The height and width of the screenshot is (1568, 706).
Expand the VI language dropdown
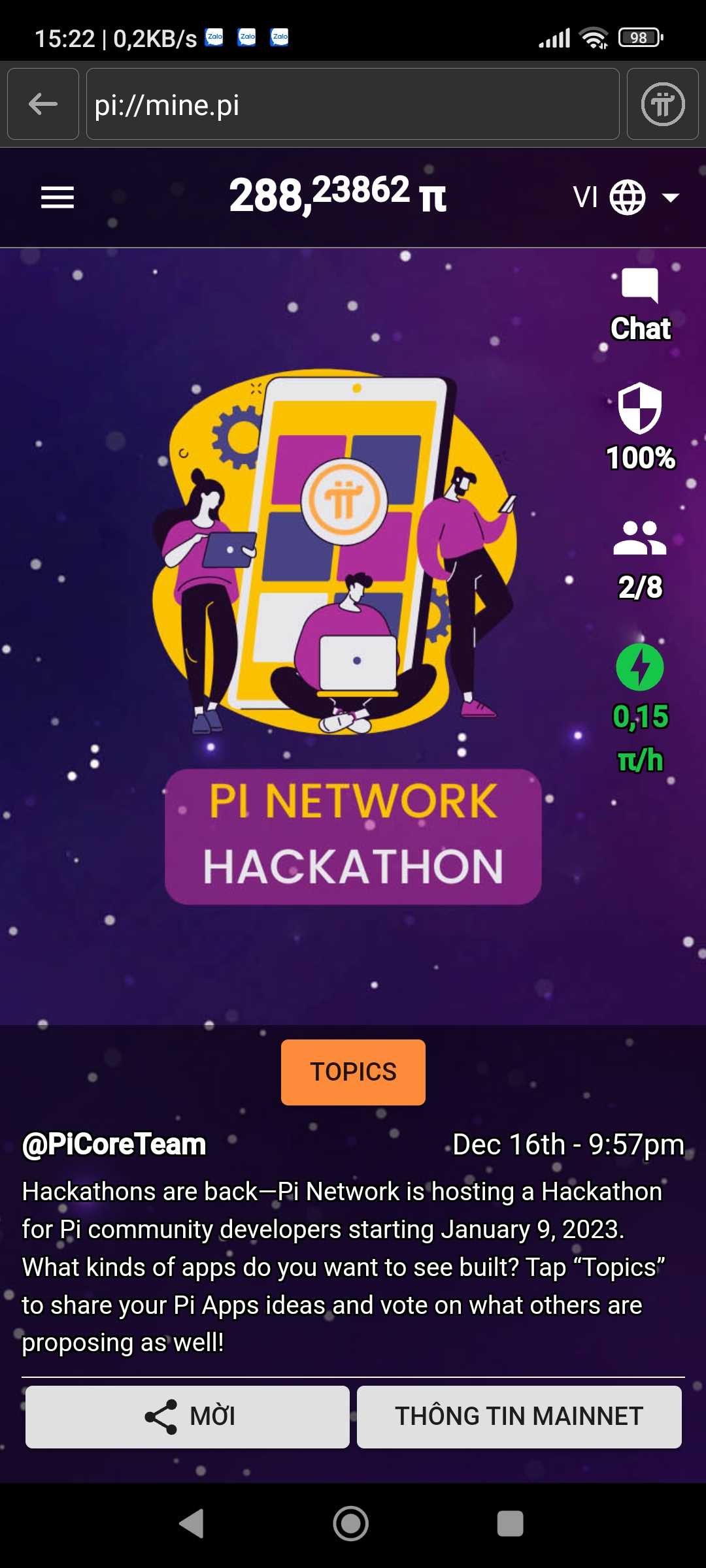click(626, 197)
